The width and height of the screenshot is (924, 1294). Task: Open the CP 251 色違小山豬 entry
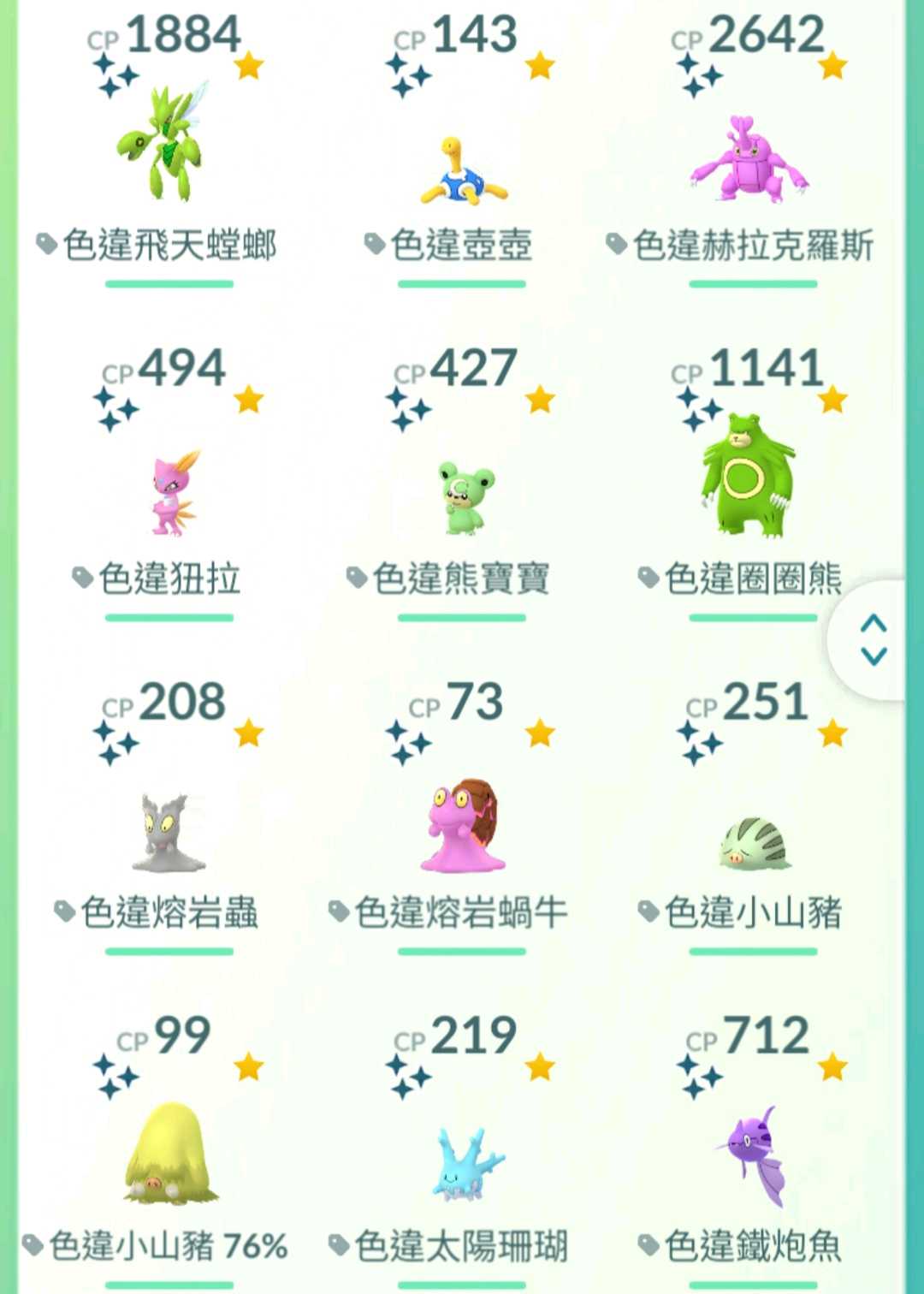click(x=753, y=843)
